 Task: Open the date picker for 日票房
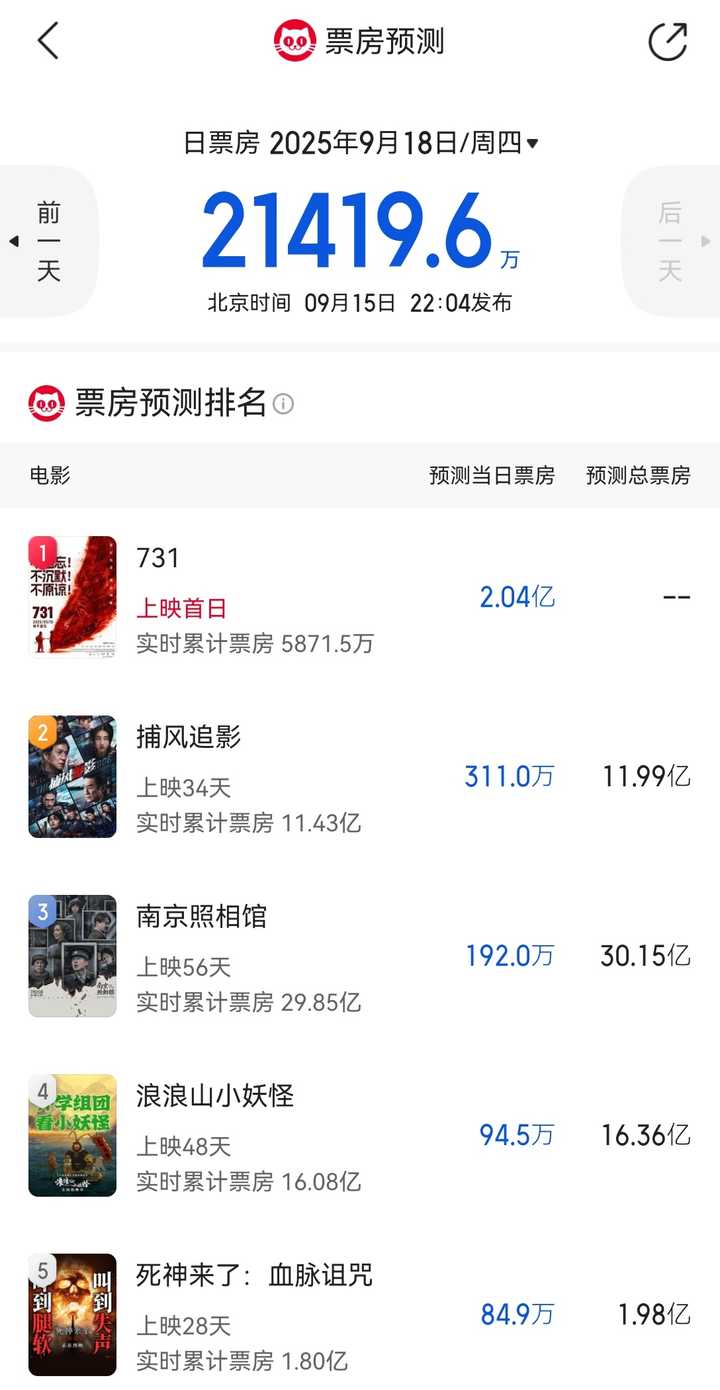coord(532,144)
